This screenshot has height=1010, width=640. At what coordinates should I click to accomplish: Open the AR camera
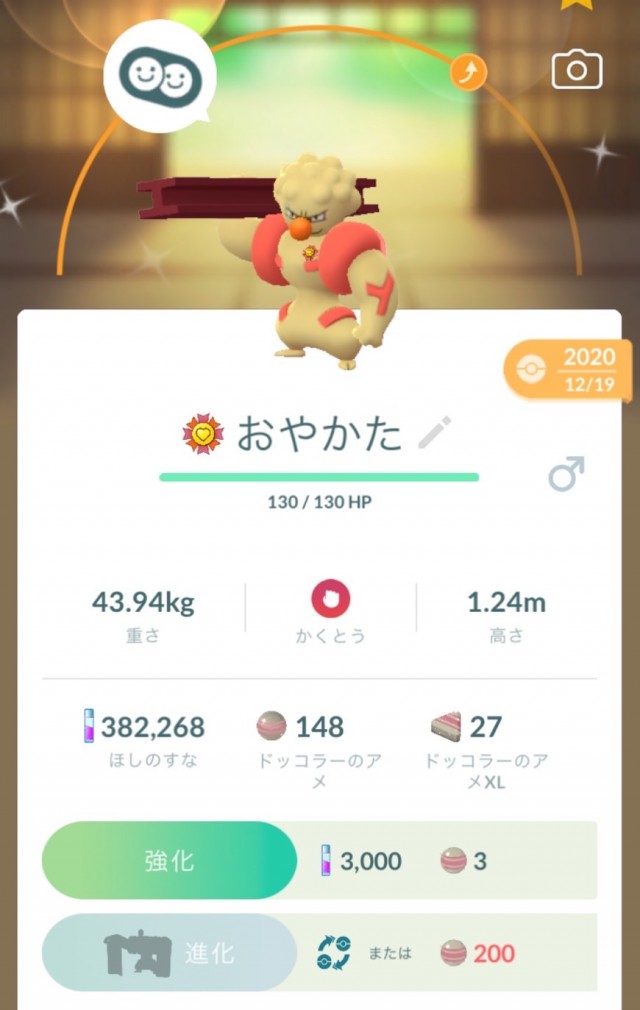click(x=577, y=70)
